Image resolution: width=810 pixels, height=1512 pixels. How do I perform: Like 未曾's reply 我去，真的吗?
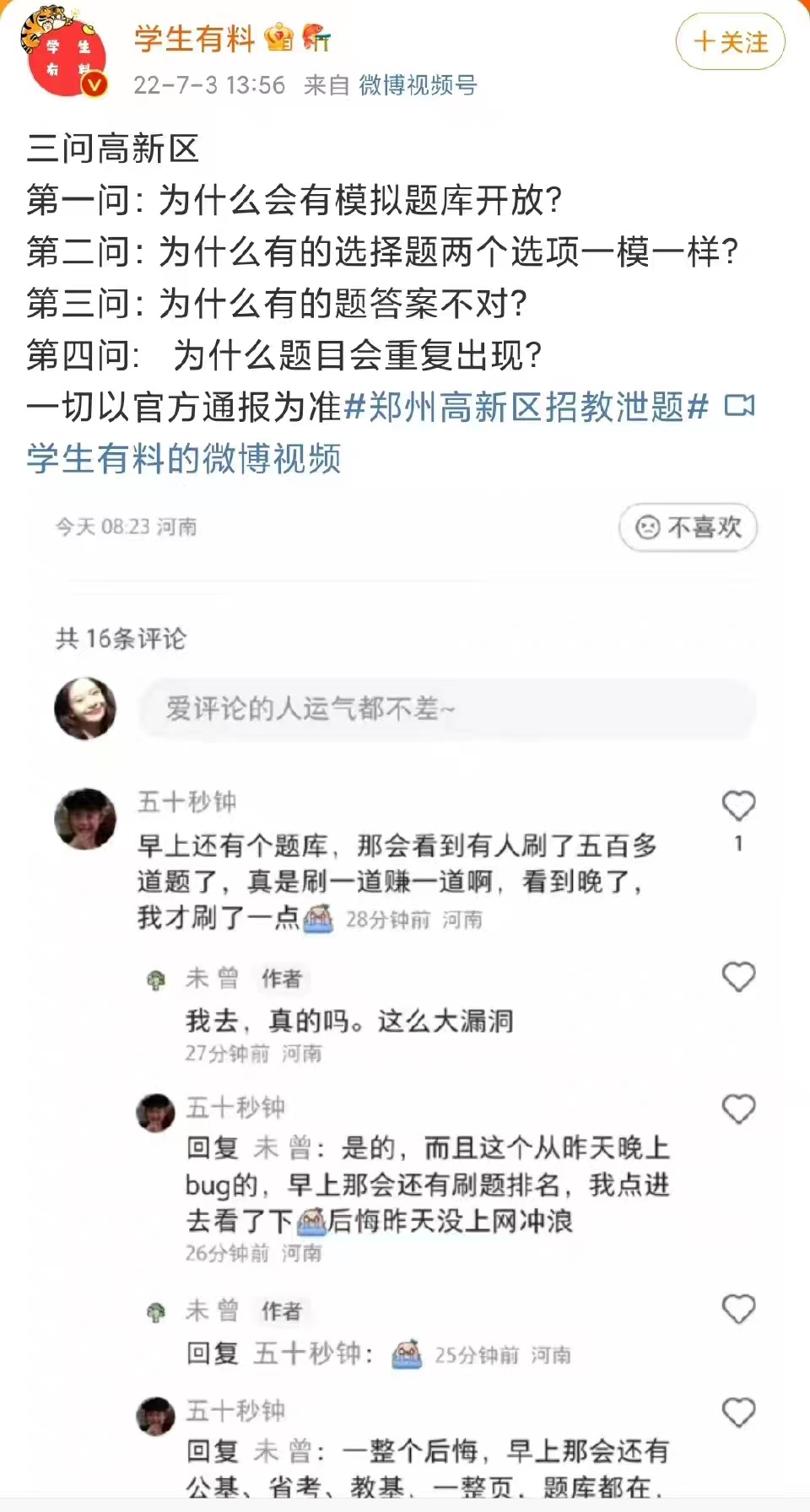[x=738, y=977]
